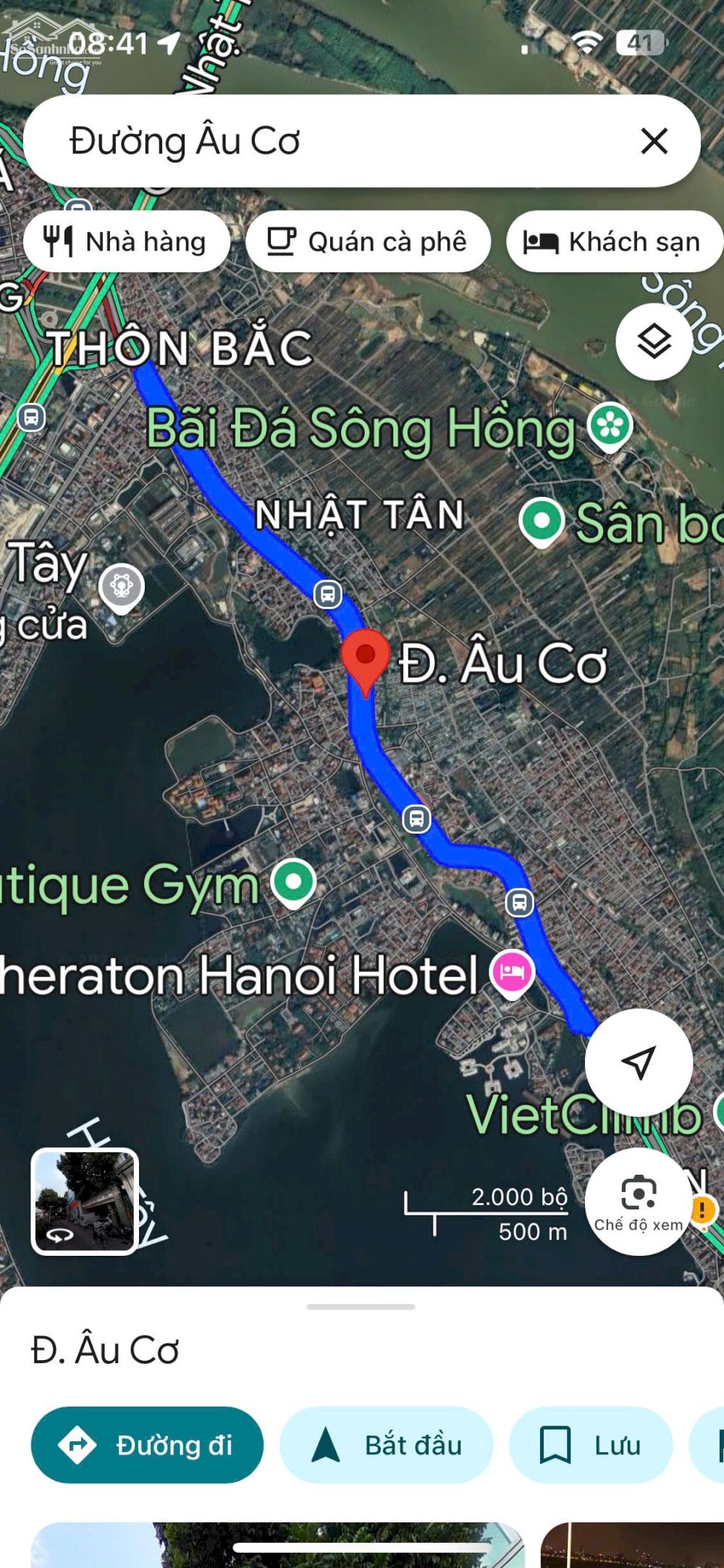The width and height of the screenshot is (724, 1568).
Task: Open Bãi Đá Sông Hồng place marker
Action: pyautogui.click(x=610, y=426)
